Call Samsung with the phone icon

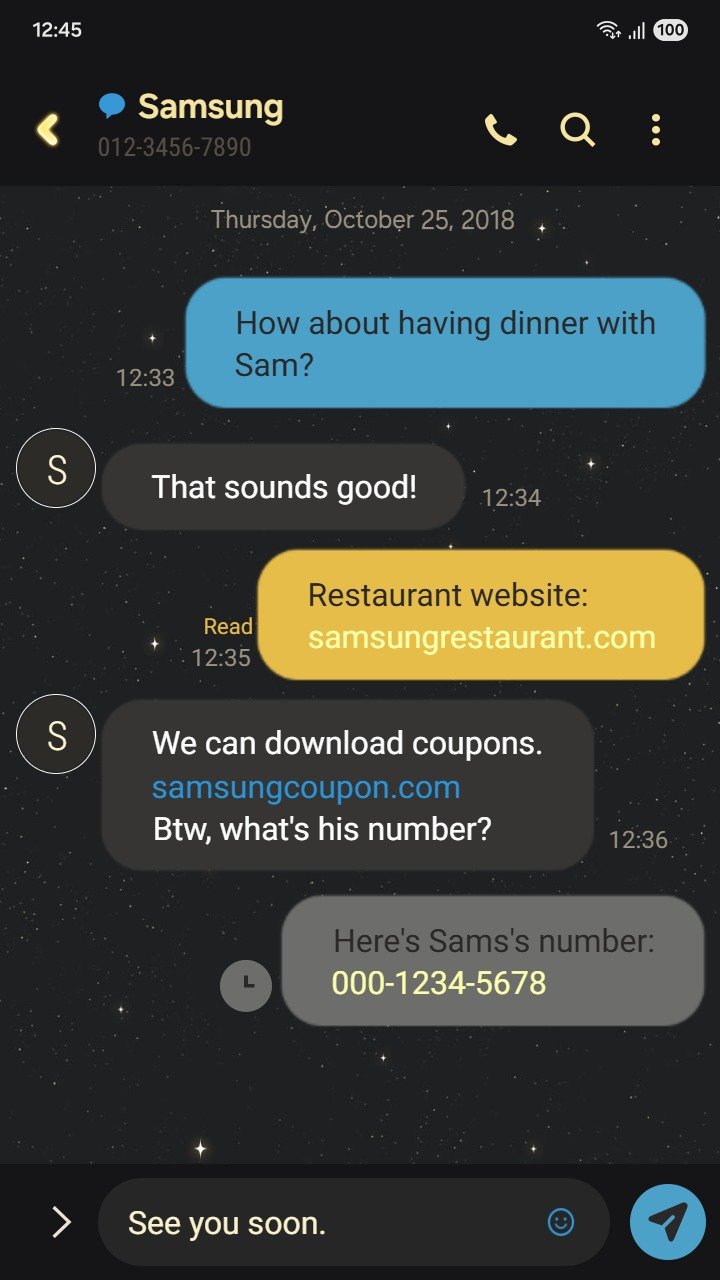(x=500, y=130)
